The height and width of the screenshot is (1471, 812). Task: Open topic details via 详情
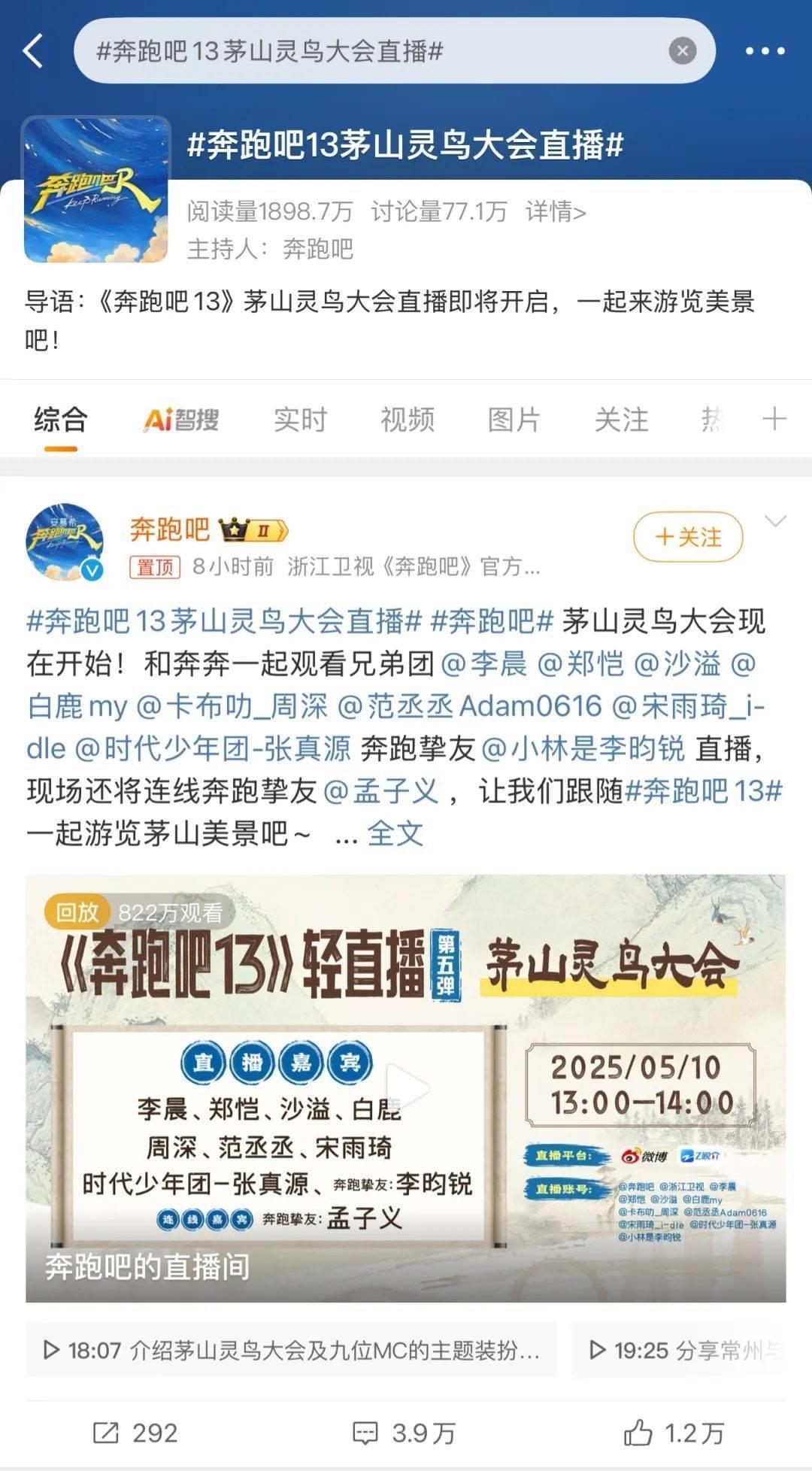[x=555, y=212]
